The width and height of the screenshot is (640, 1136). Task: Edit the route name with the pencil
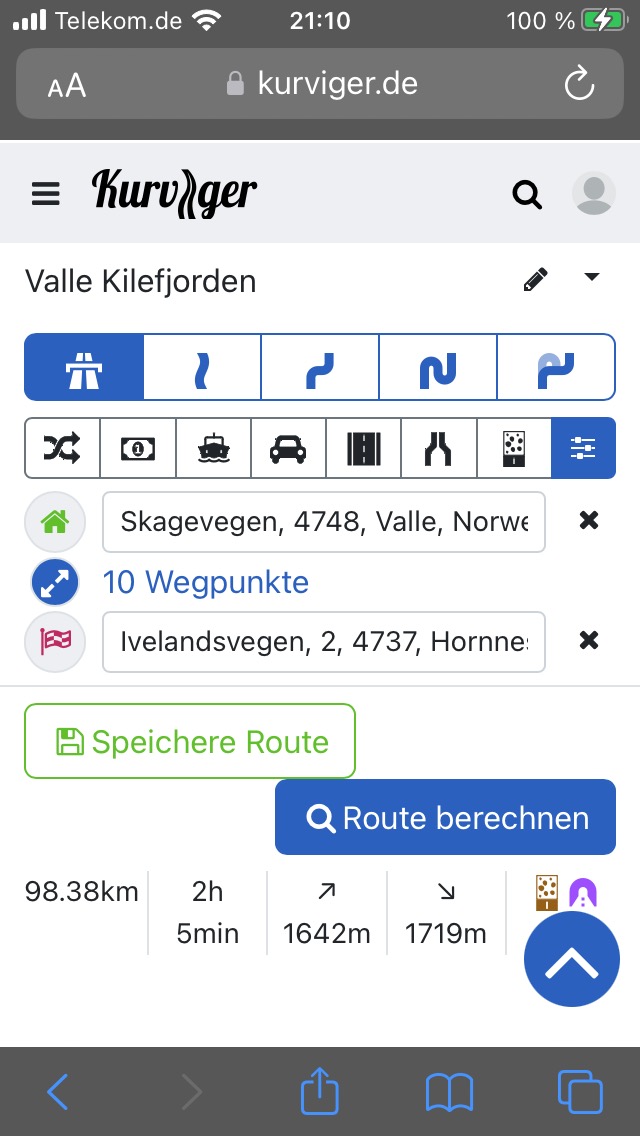tap(536, 280)
